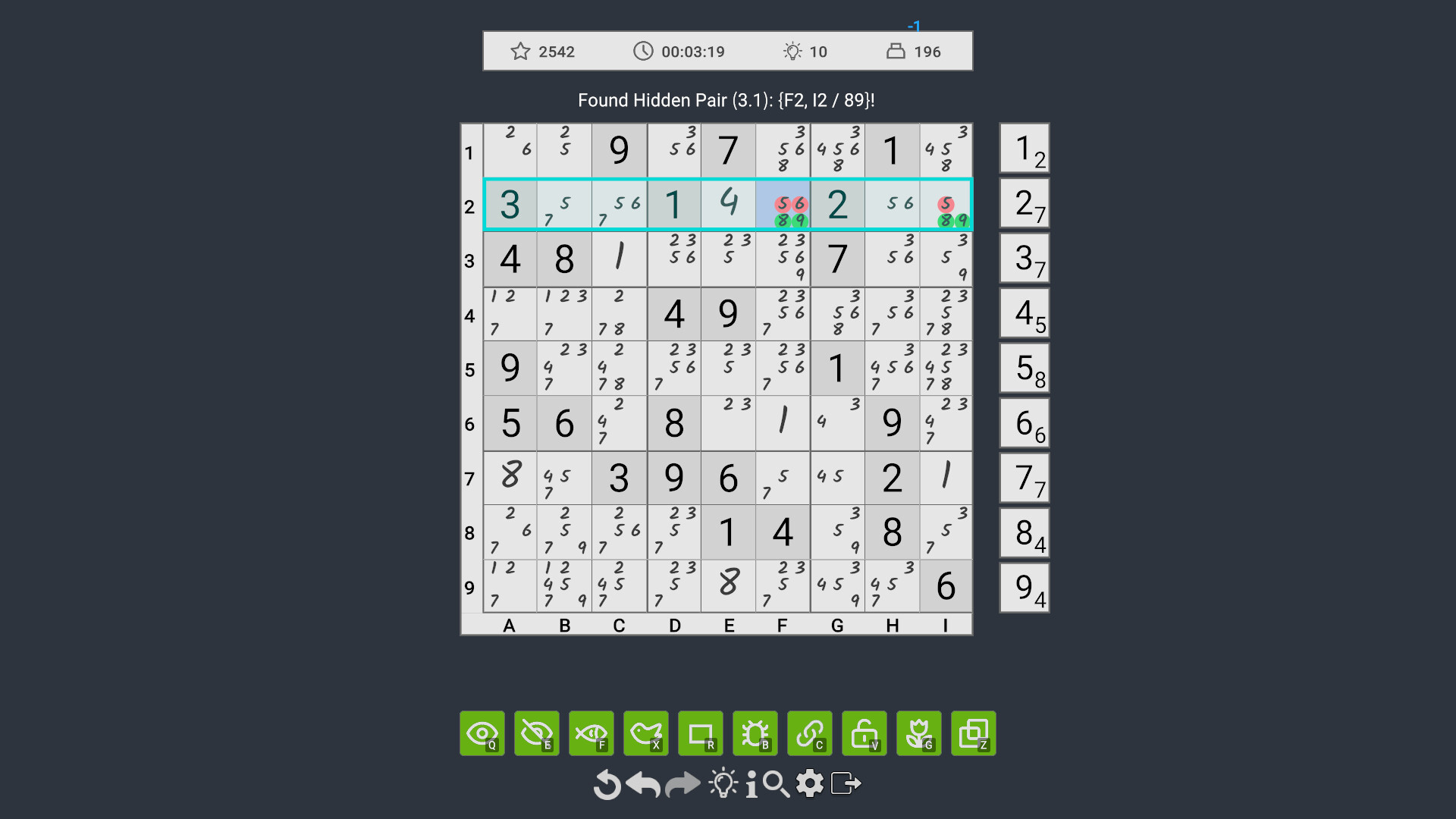The width and height of the screenshot is (1456, 819).
Task: Request a hint with the lightbulb
Action: point(723,784)
